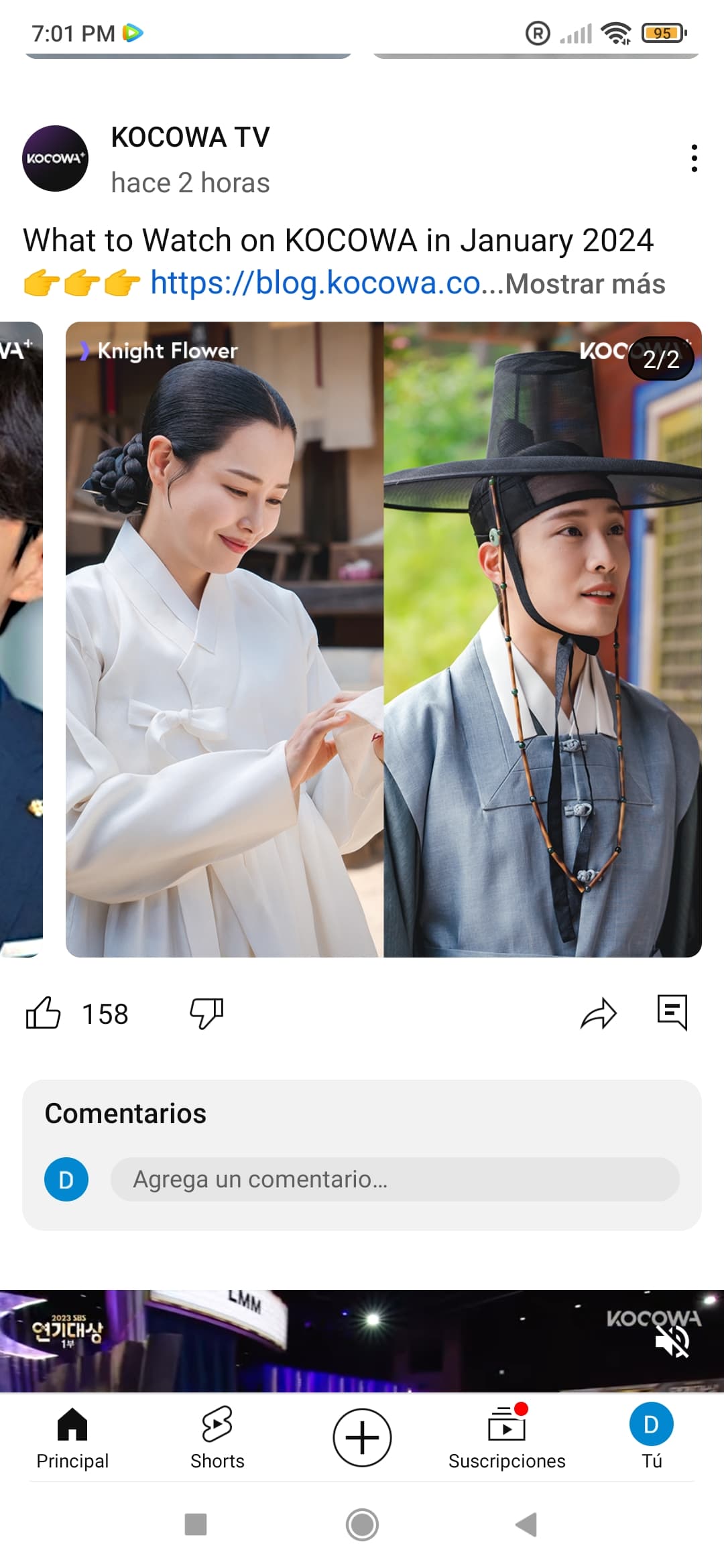Tap the Agrega un comentario field
Viewport: 724px width, 1568px height.
click(x=395, y=1179)
